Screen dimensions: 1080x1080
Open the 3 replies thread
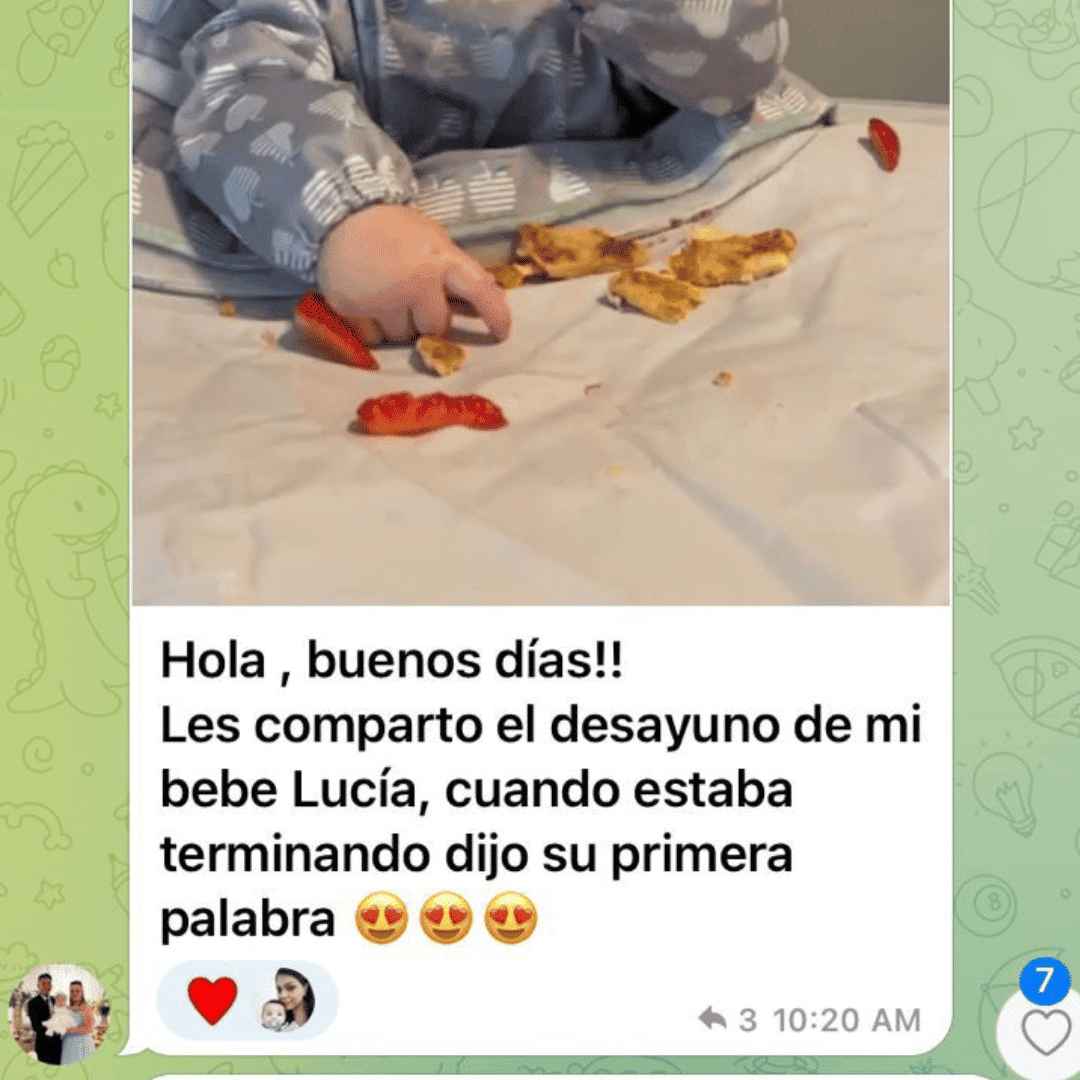tap(728, 1020)
